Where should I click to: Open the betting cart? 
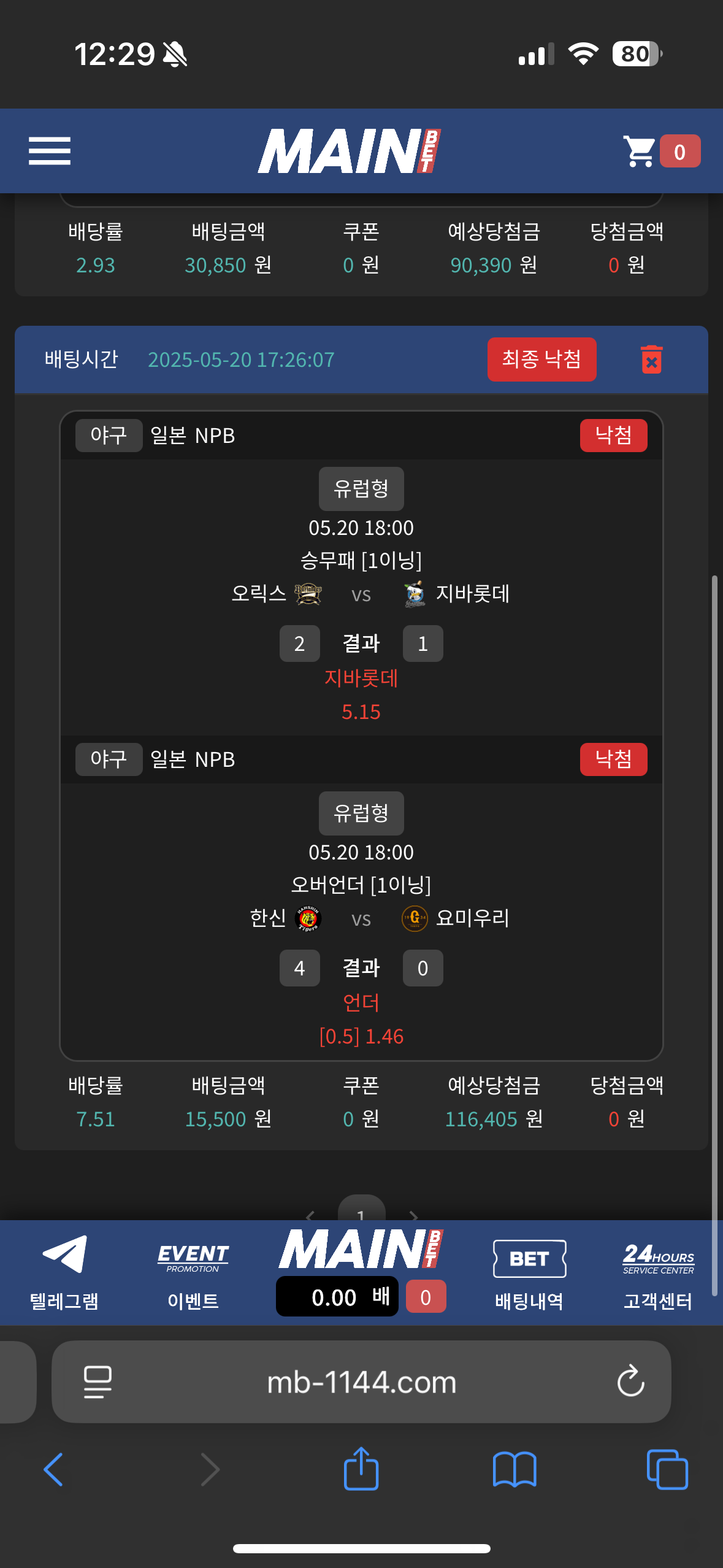pyautogui.click(x=660, y=151)
